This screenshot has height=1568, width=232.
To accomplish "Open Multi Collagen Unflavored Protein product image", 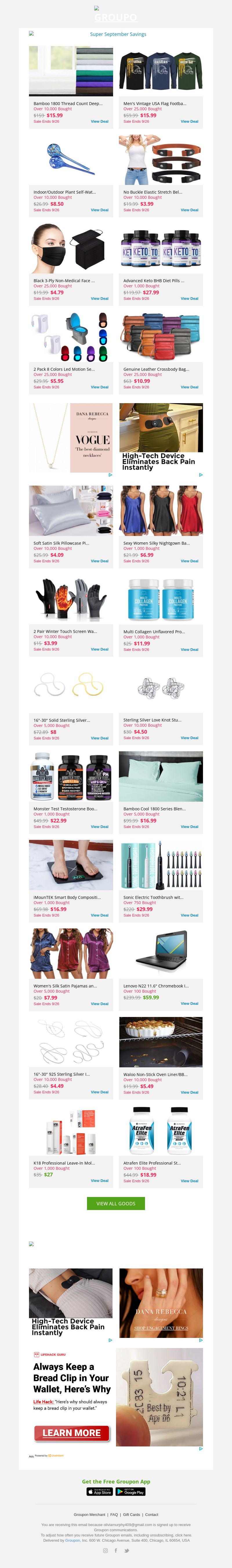I will click(x=161, y=600).
